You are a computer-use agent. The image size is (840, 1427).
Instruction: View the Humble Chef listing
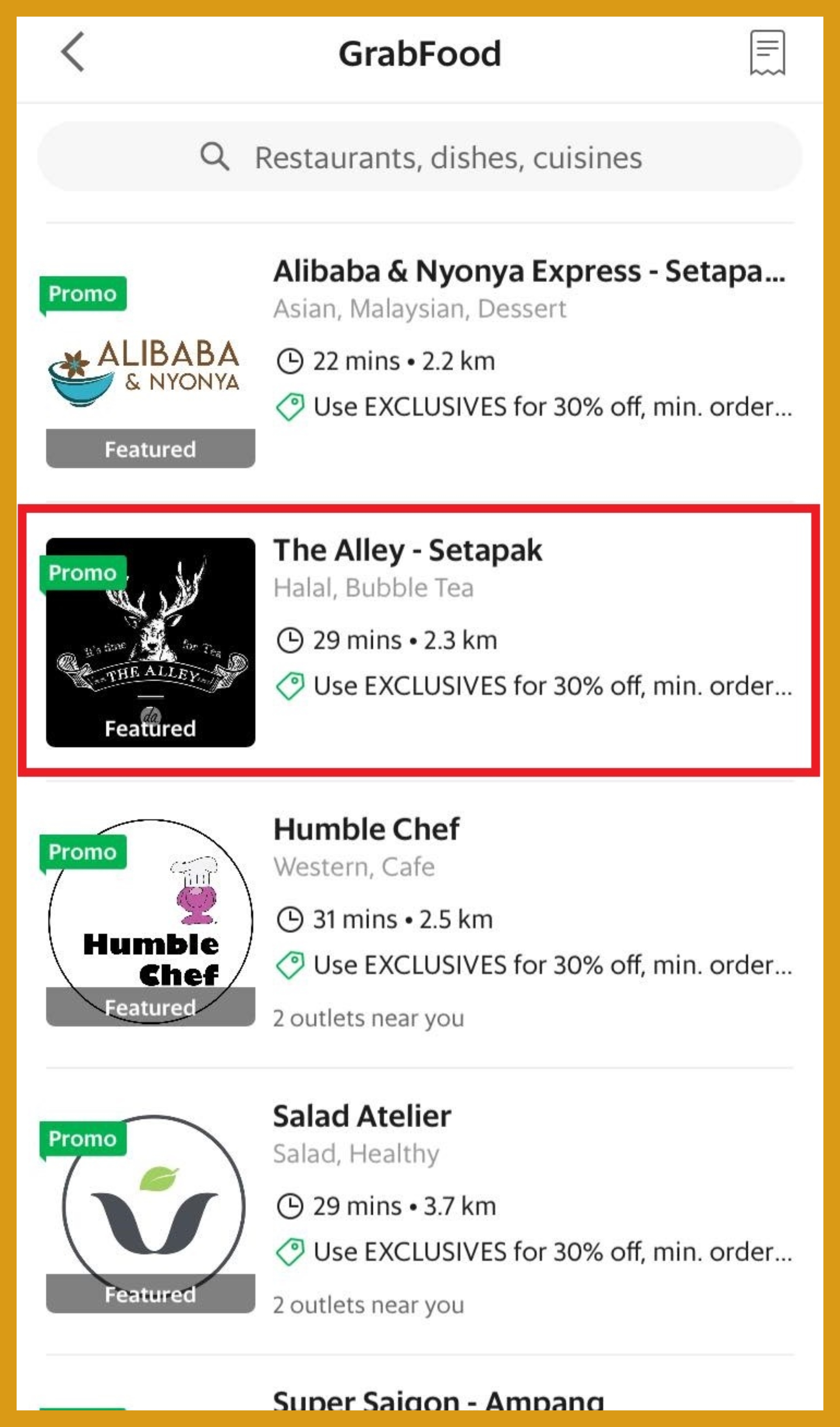tap(366, 830)
